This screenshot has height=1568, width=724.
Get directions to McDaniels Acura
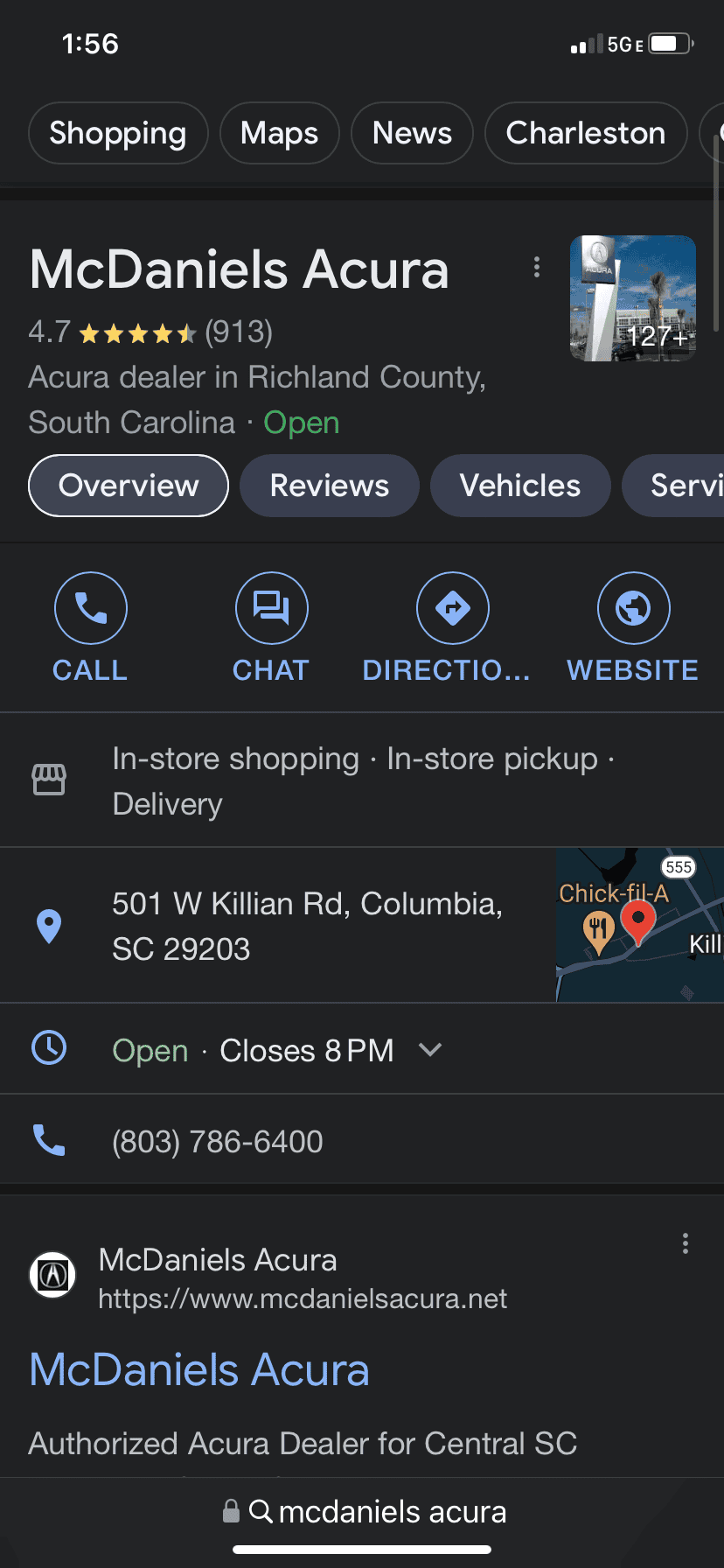pos(452,626)
